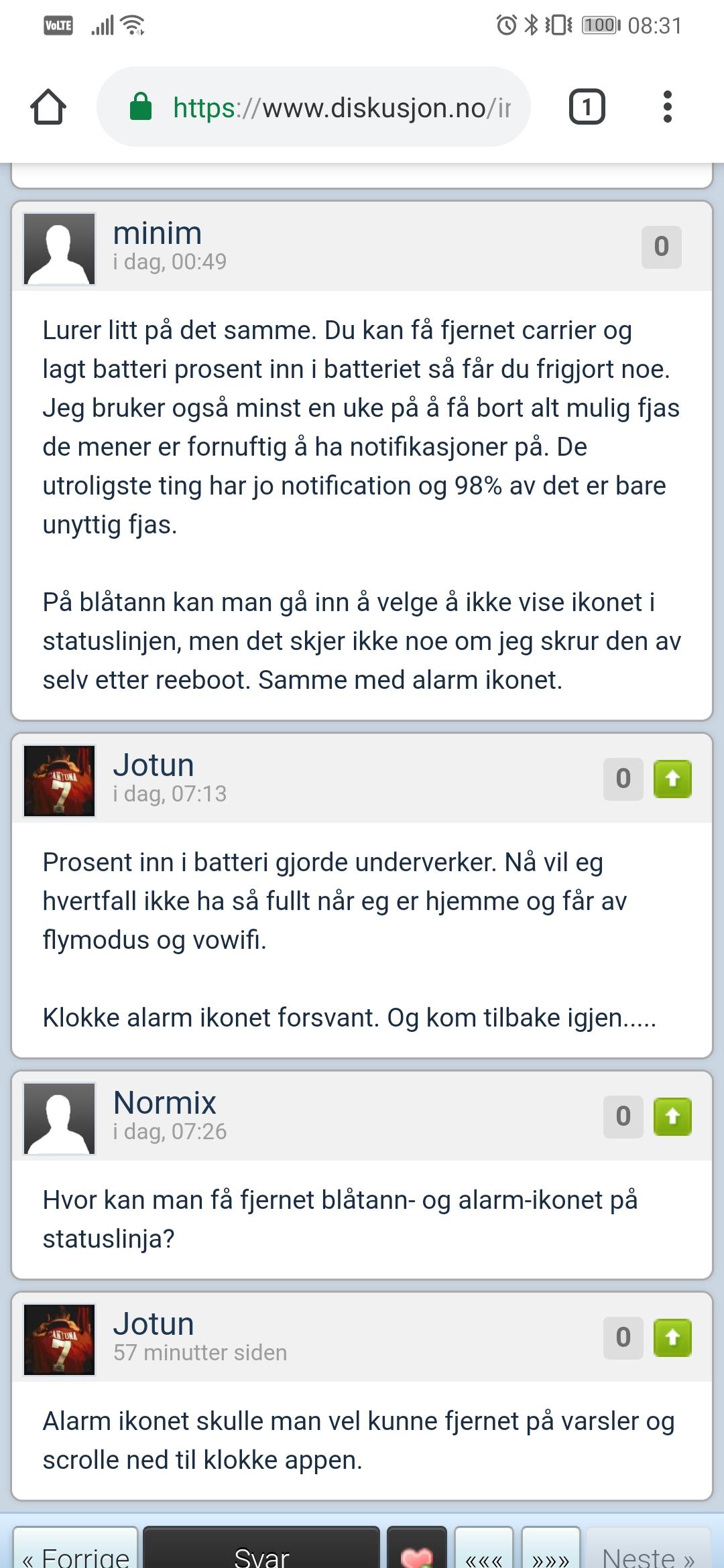Tap the Svar reply button
The image size is (724, 1568).
click(x=261, y=1549)
